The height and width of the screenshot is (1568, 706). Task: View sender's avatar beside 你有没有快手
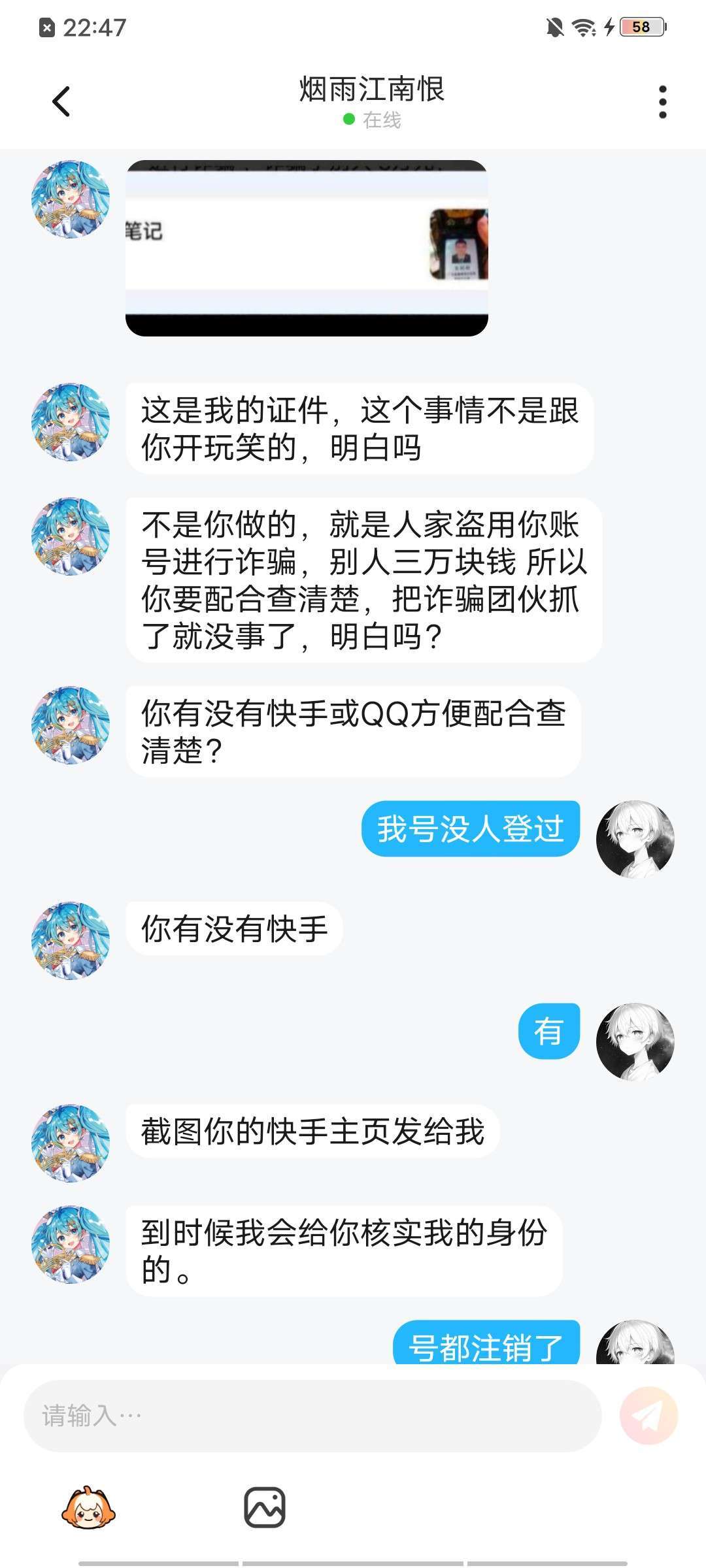71,941
